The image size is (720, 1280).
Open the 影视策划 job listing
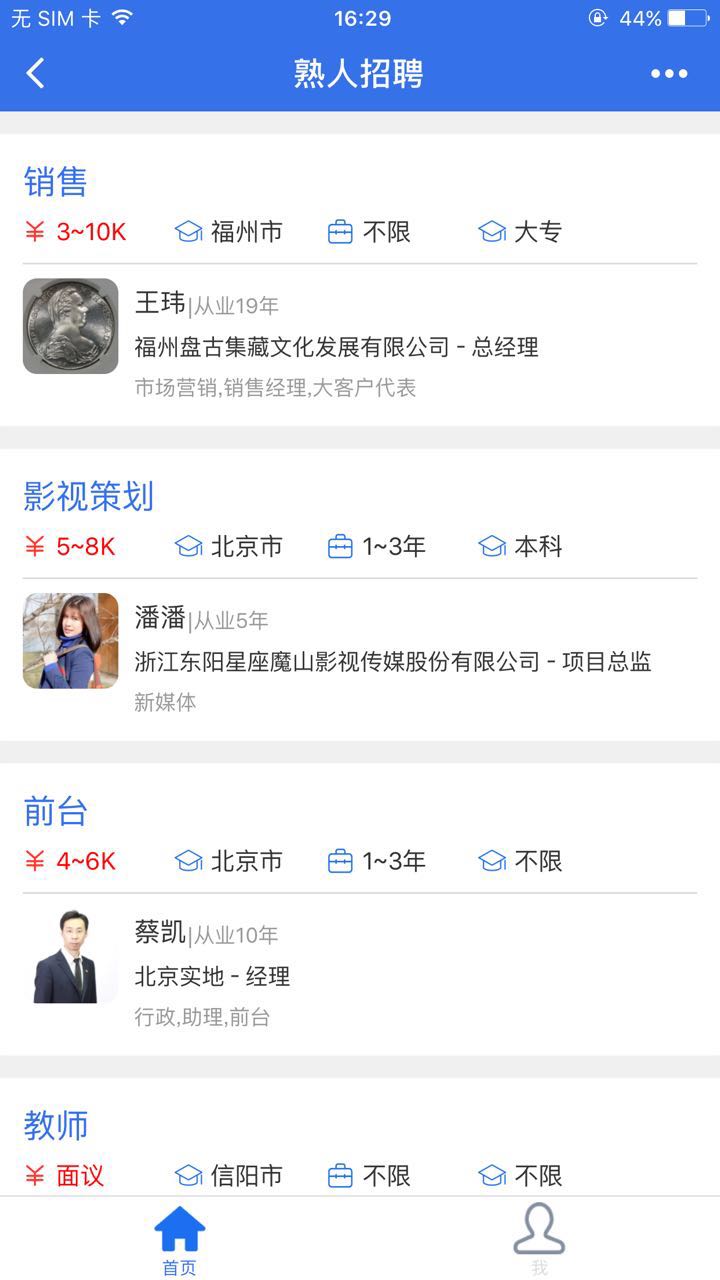[x=89, y=496]
